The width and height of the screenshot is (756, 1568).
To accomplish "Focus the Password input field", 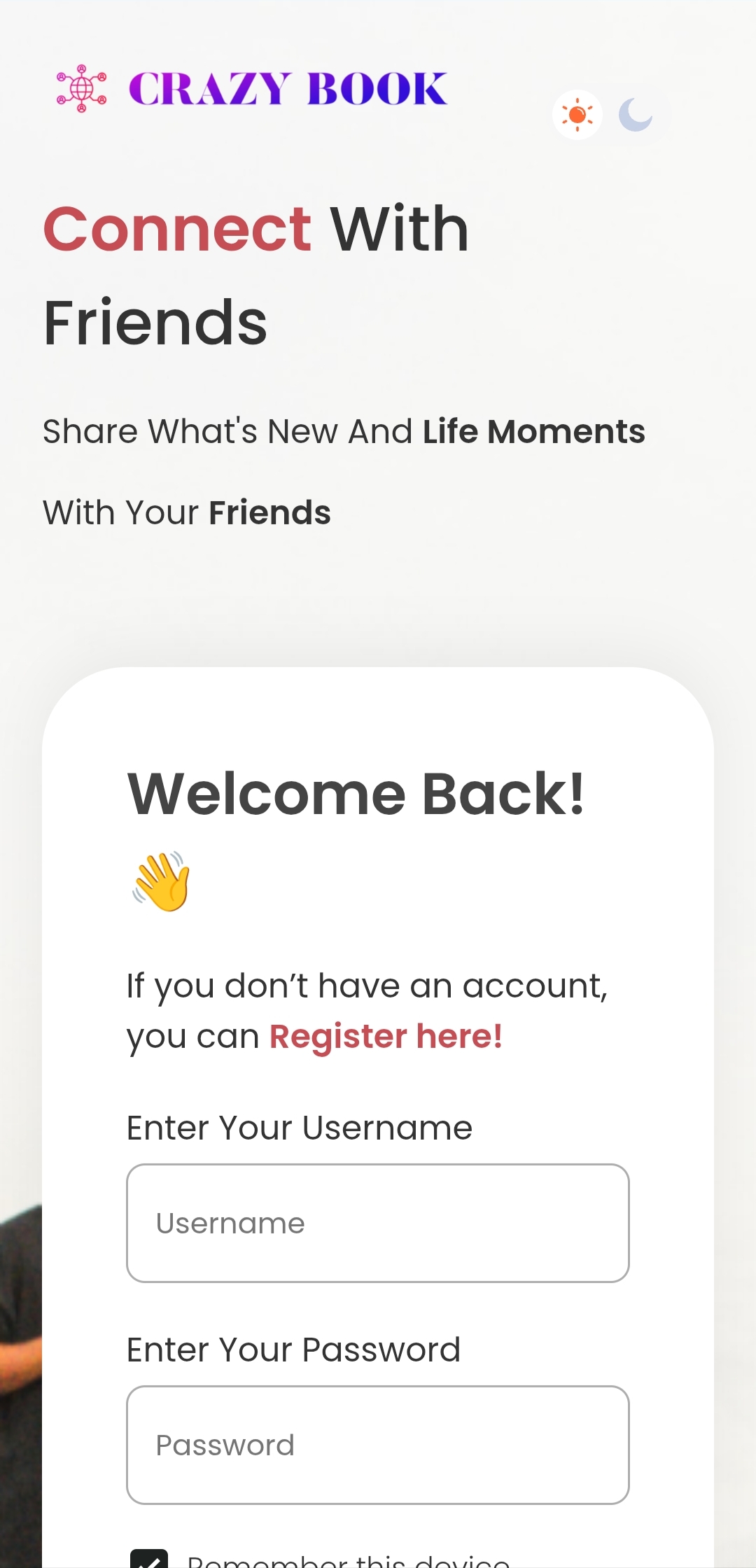I will click(x=378, y=1445).
